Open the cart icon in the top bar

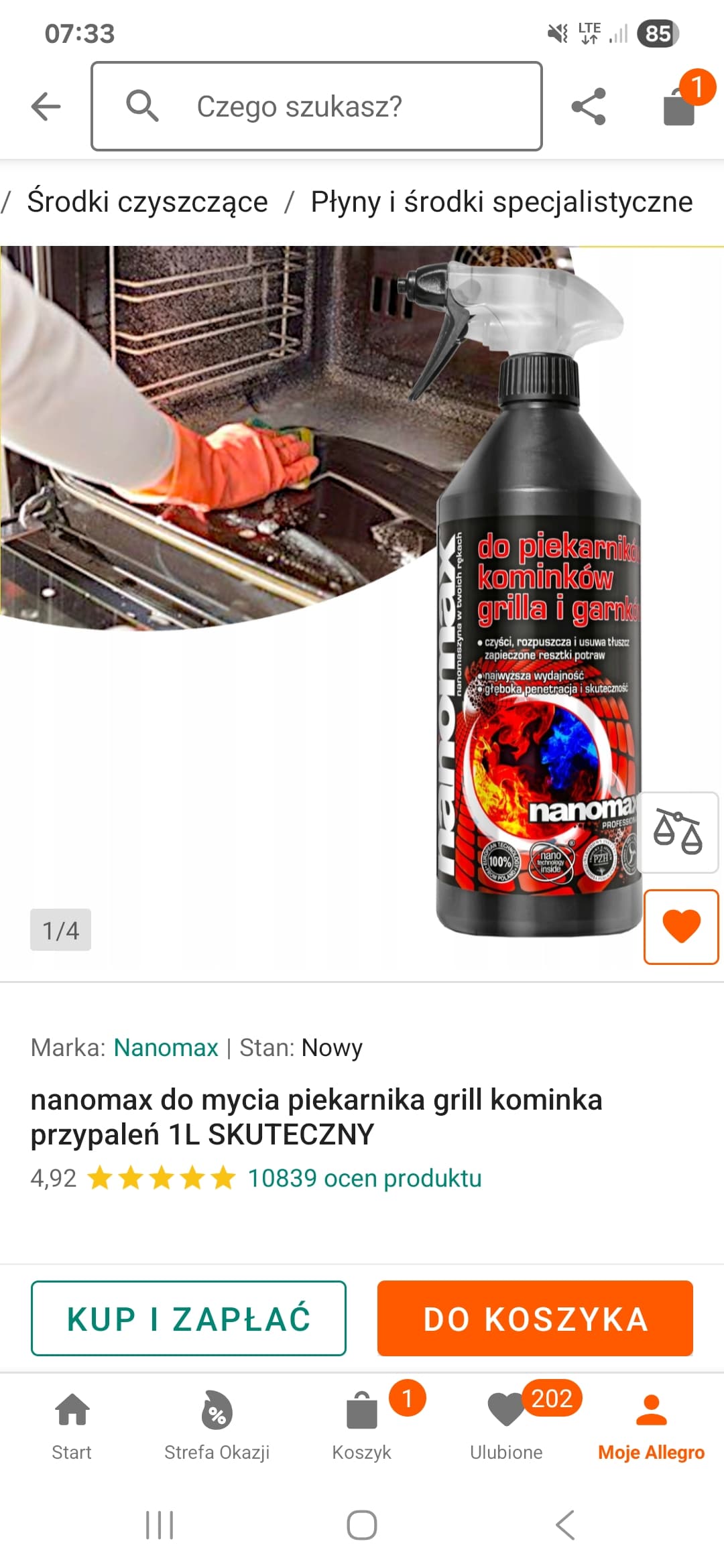coord(680,105)
